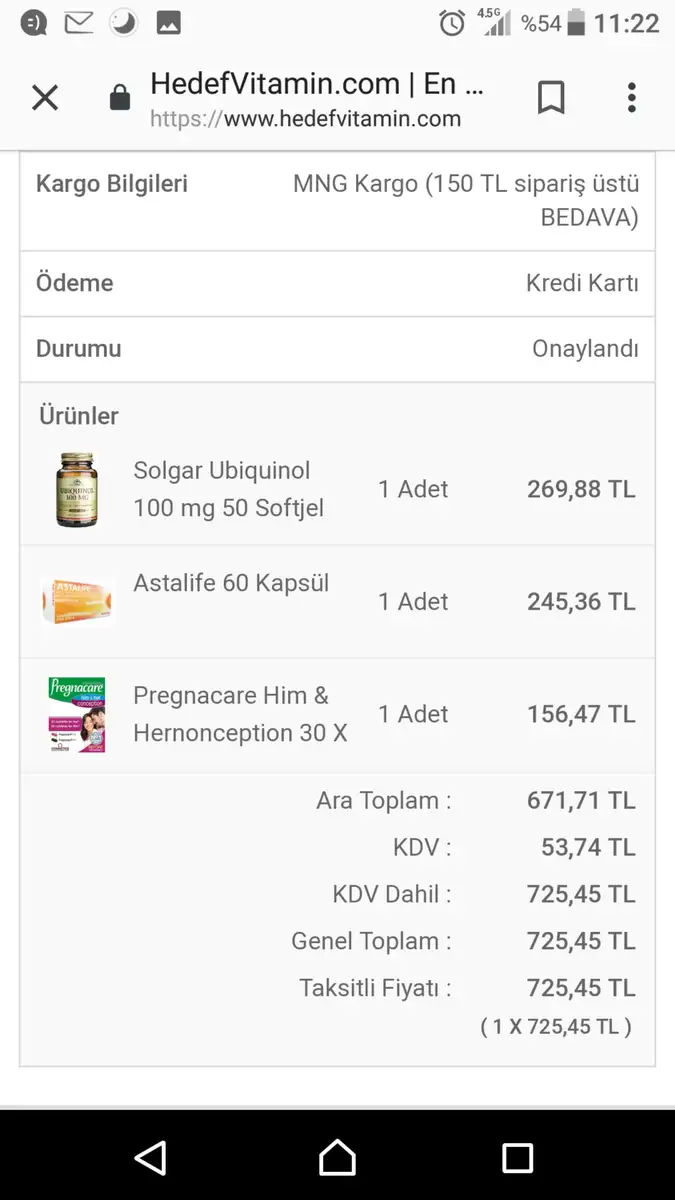View the site's security lock info
675x1200 pixels.
tap(120, 98)
